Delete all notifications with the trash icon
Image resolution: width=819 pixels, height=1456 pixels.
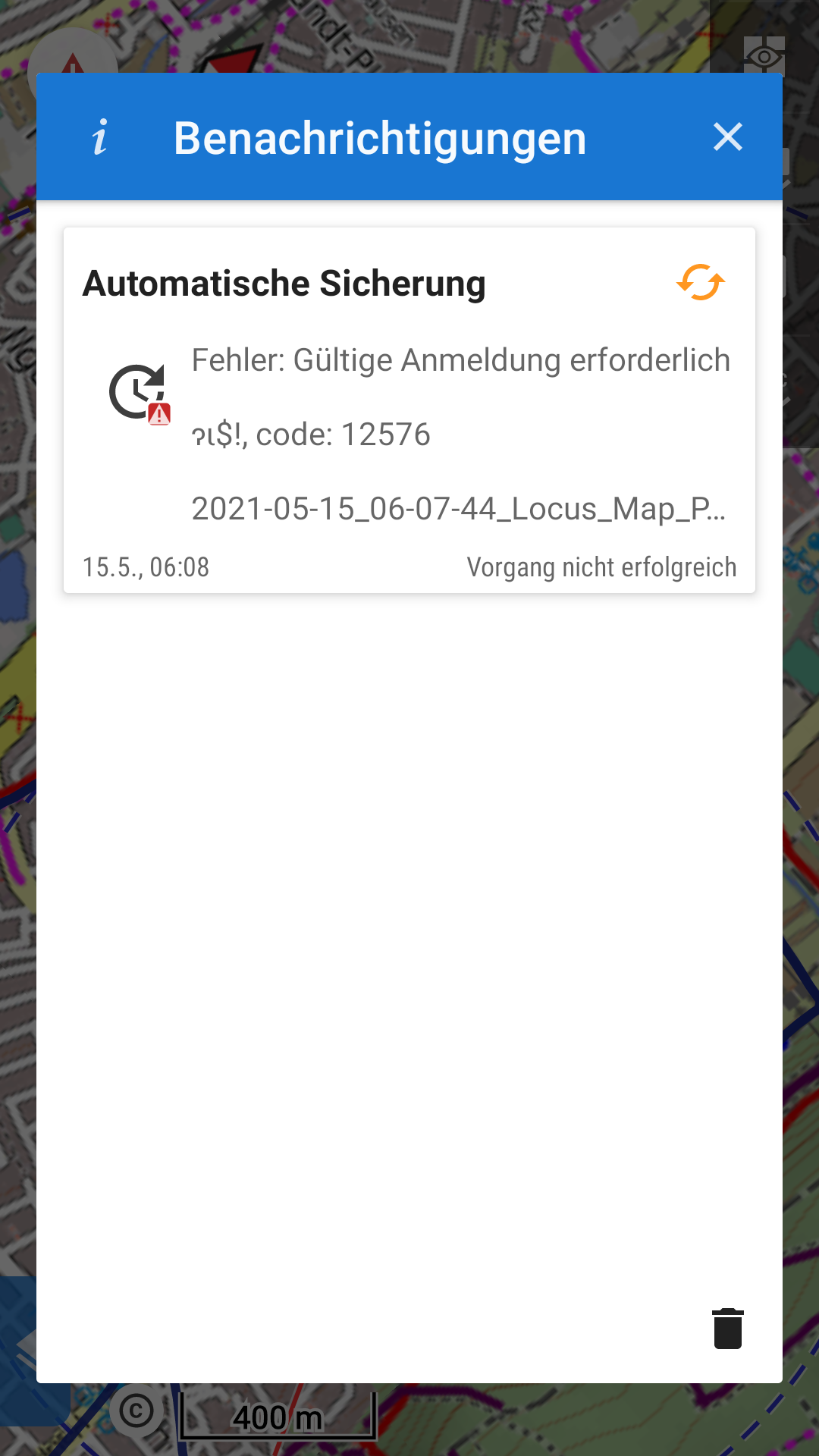point(727,1329)
